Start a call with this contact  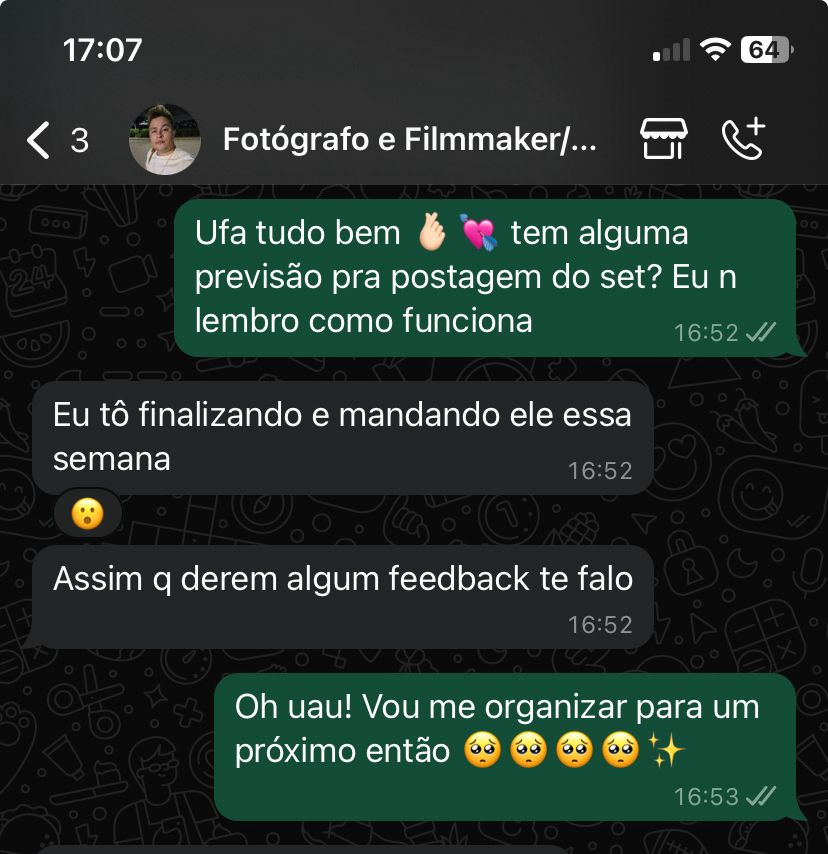point(743,140)
